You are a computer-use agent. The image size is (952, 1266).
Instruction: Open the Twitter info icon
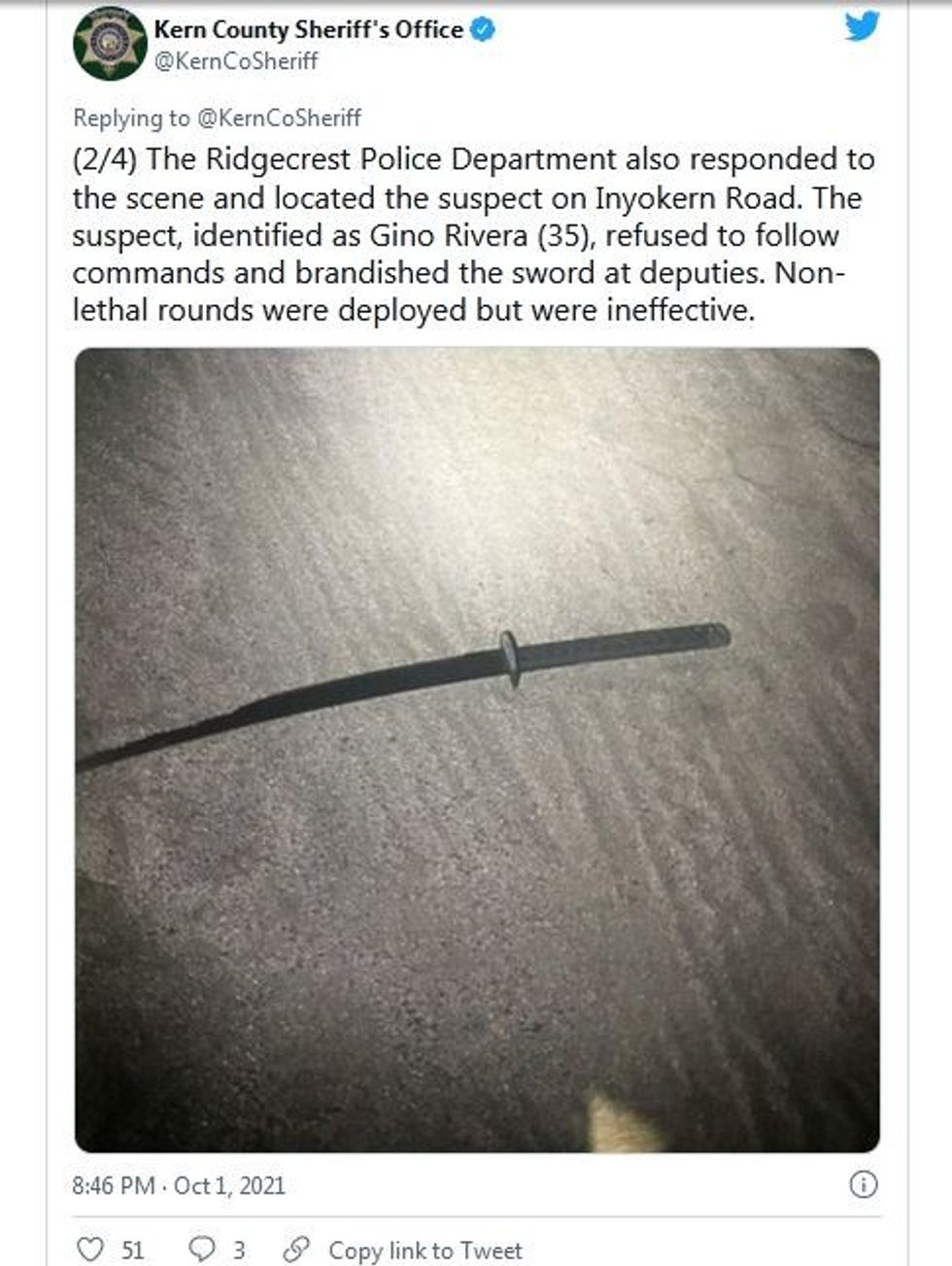[863, 1184]
